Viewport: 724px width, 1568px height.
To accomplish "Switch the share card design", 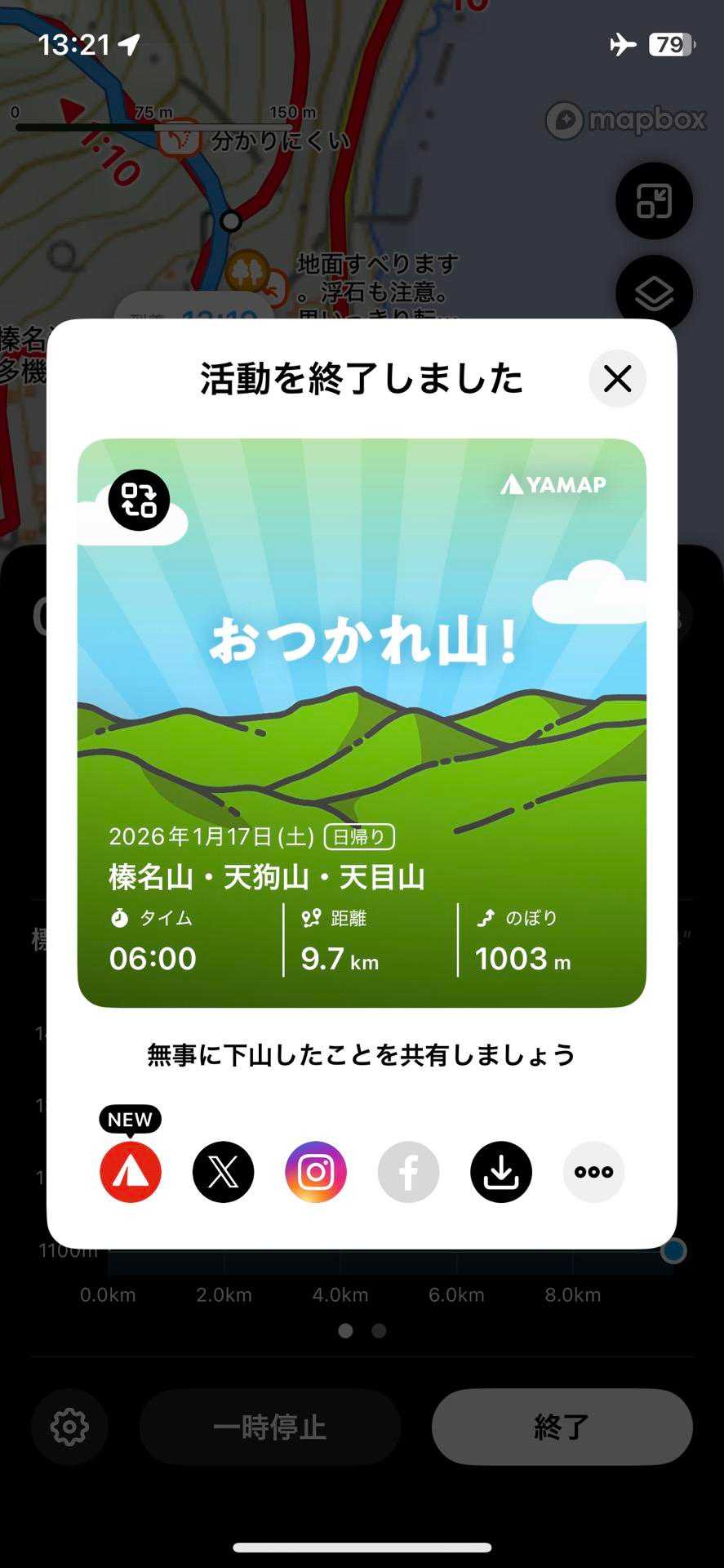I will pos(139,500).
